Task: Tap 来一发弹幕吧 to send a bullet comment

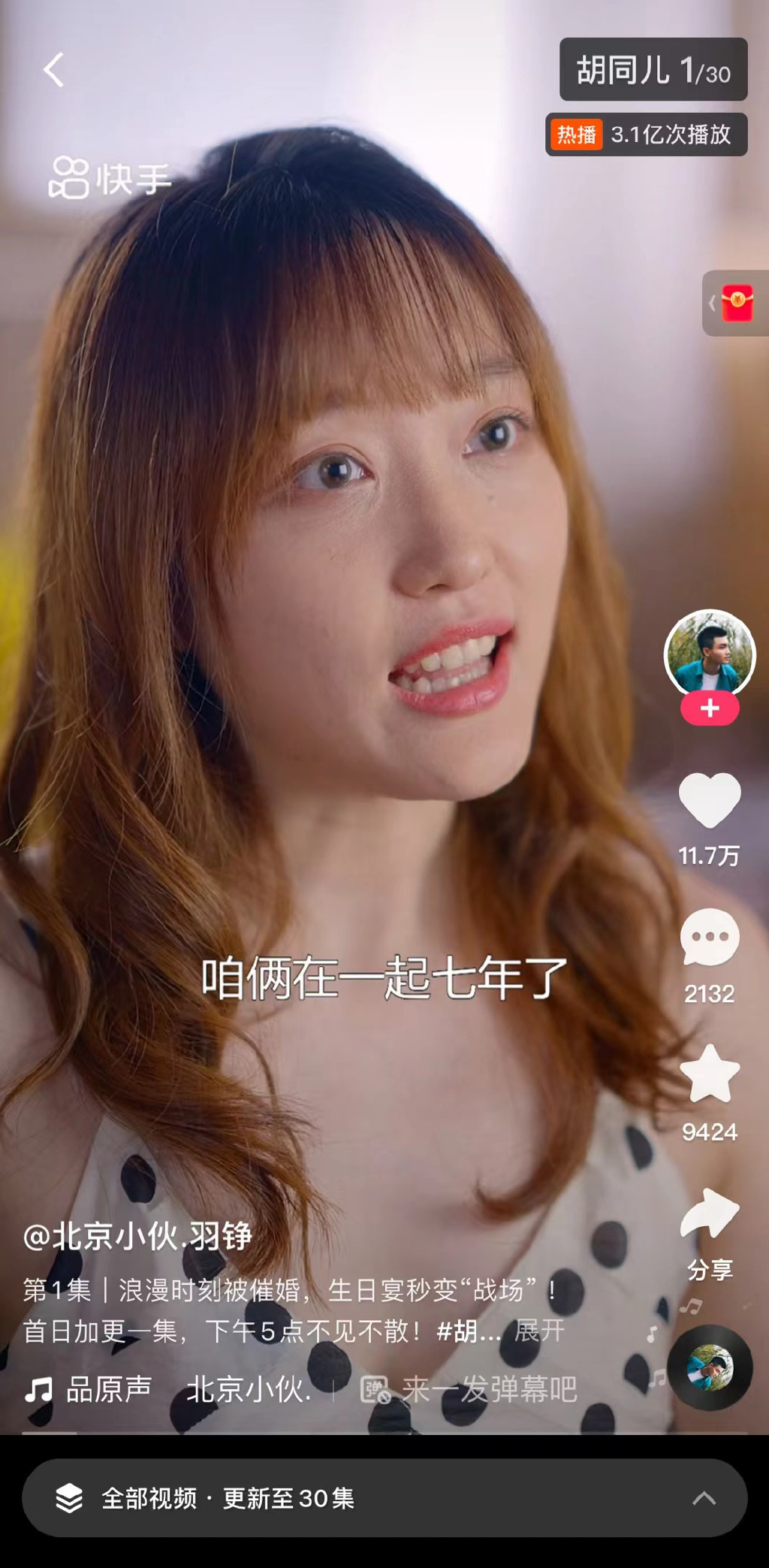Action: coord(488,1390)
